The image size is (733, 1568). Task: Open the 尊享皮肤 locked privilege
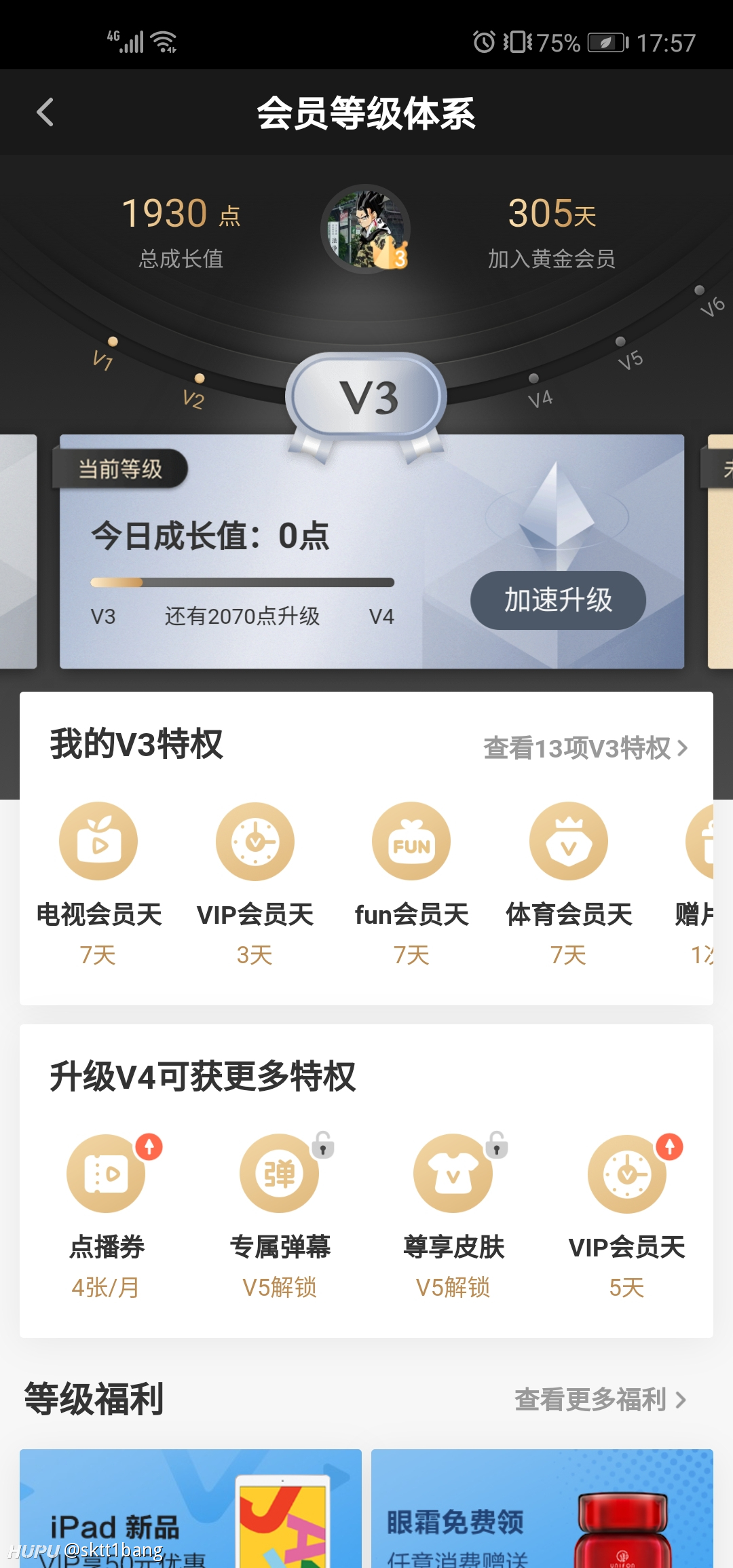click(453, 1216)
